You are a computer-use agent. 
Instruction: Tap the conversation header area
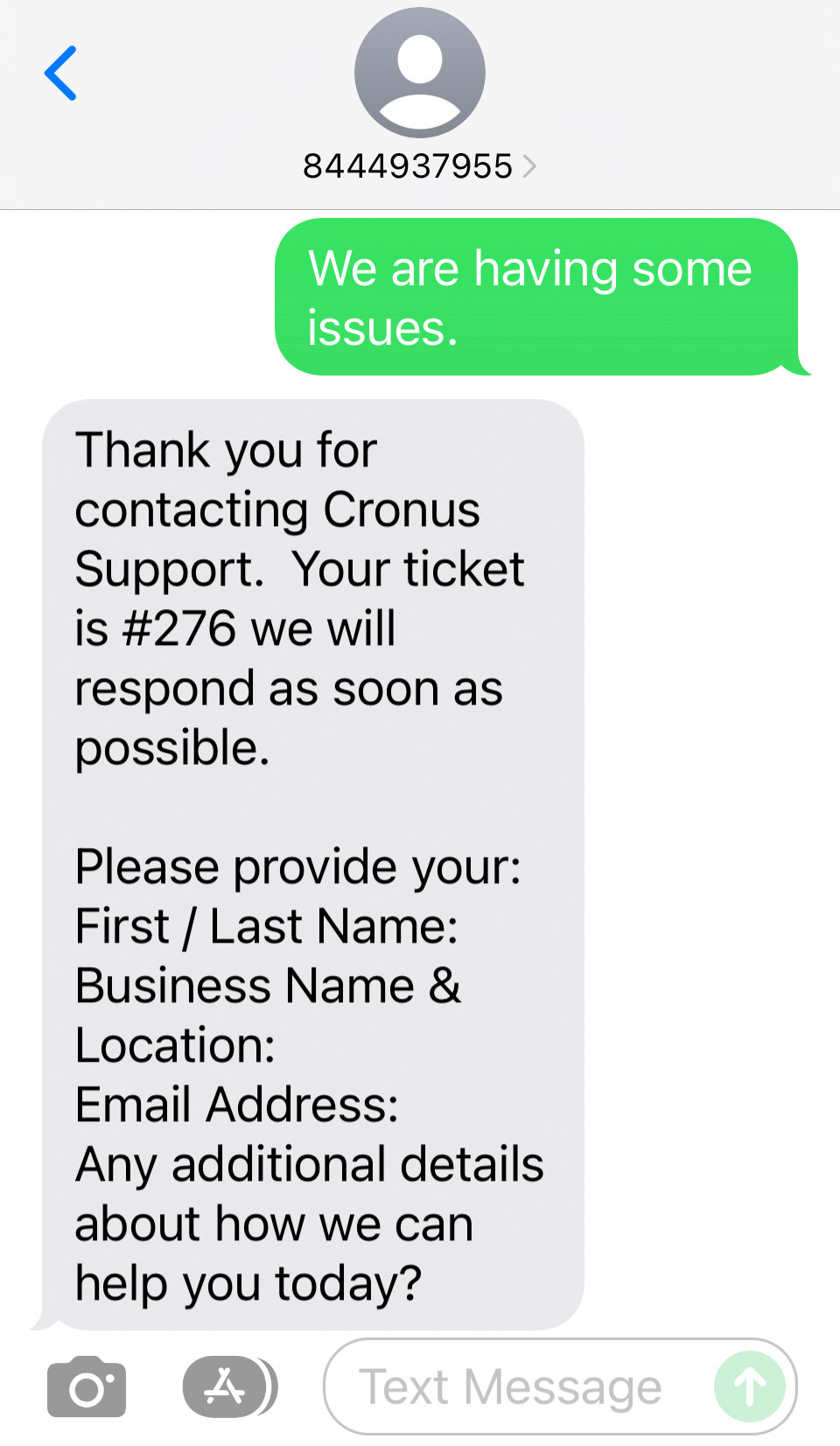point(420,105)
